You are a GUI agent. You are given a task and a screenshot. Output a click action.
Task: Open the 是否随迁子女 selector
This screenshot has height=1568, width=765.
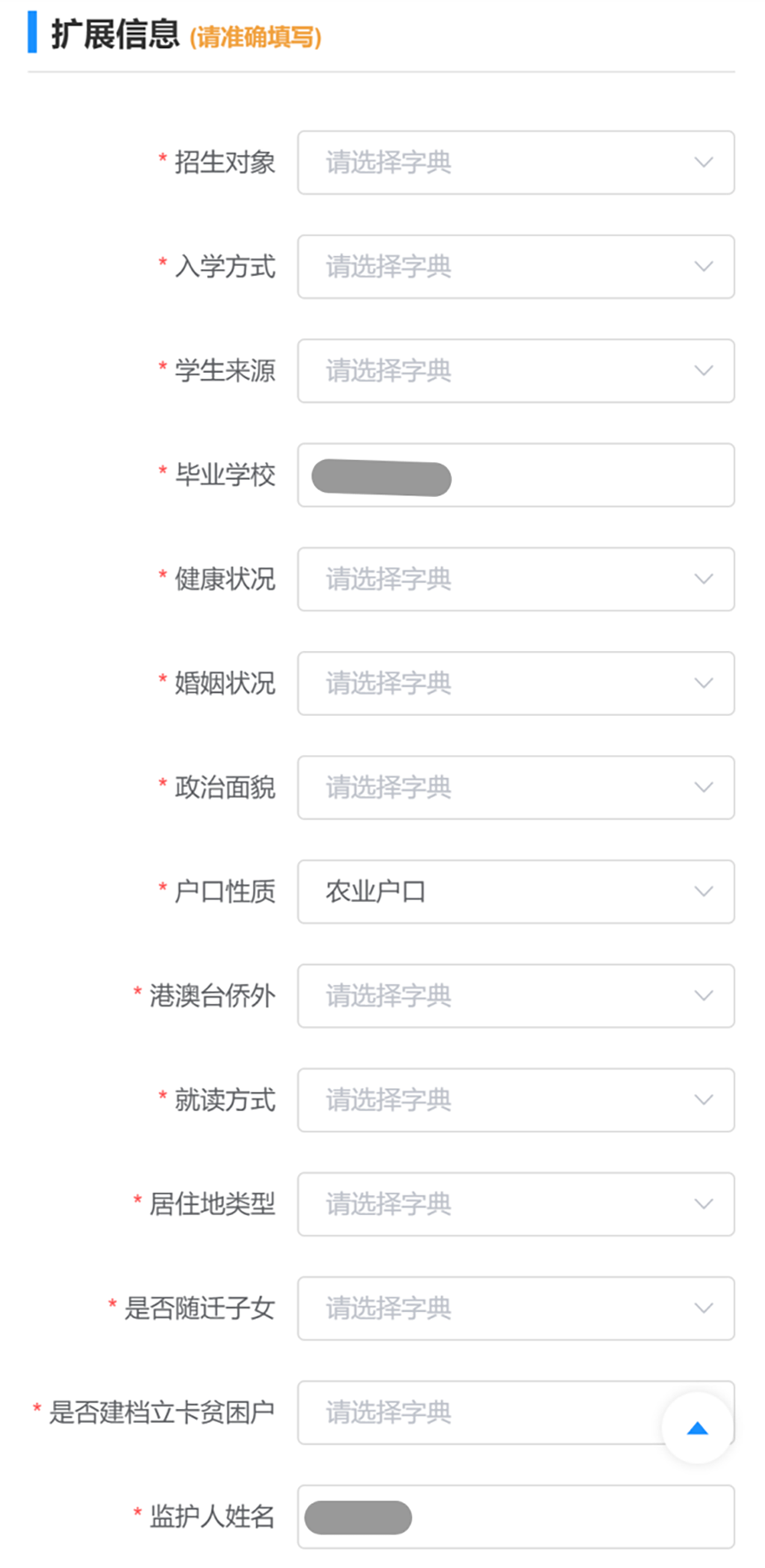[x=515, y=1308]
